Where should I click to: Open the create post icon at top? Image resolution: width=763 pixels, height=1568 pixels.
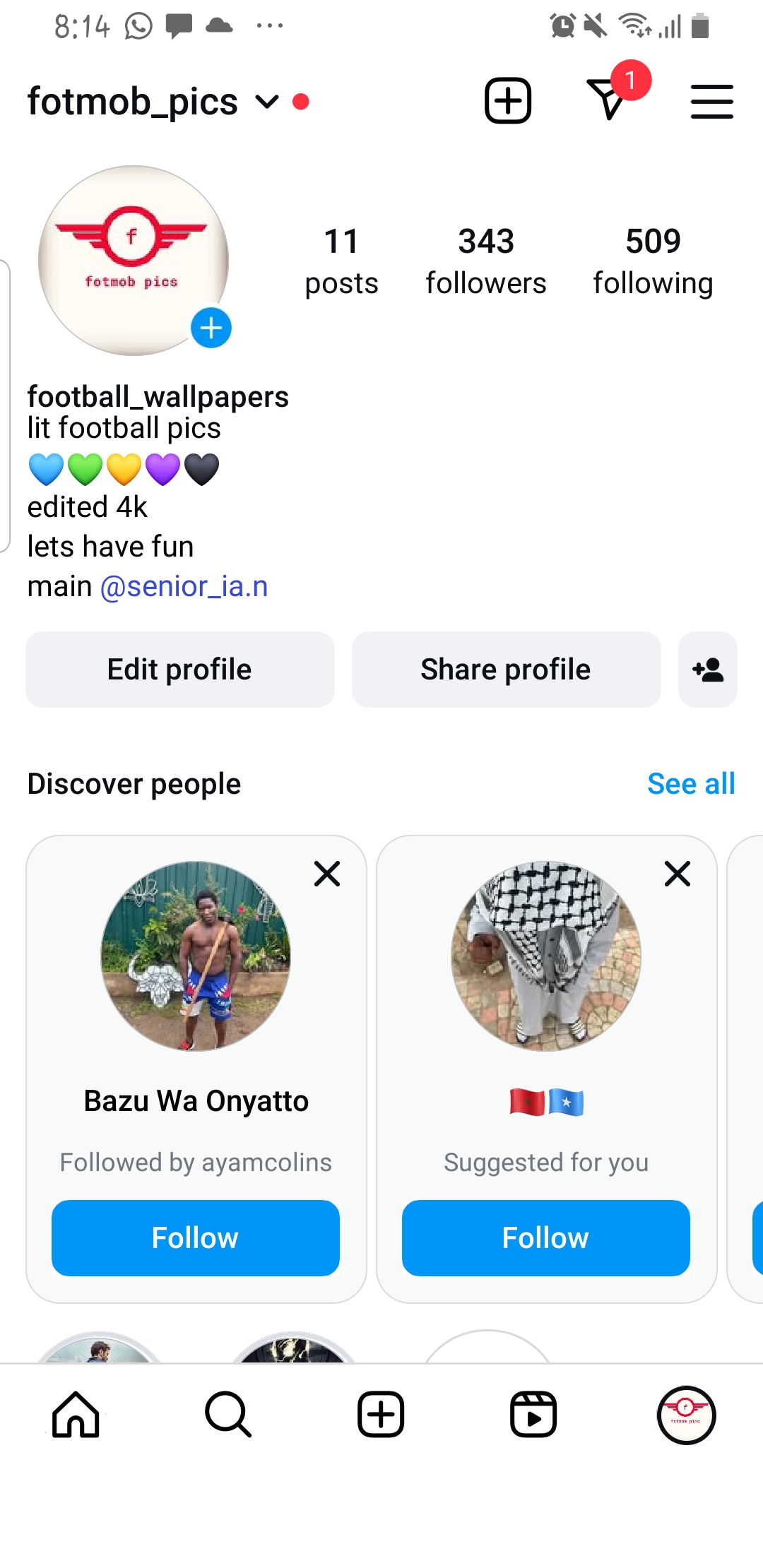(507, 102)
